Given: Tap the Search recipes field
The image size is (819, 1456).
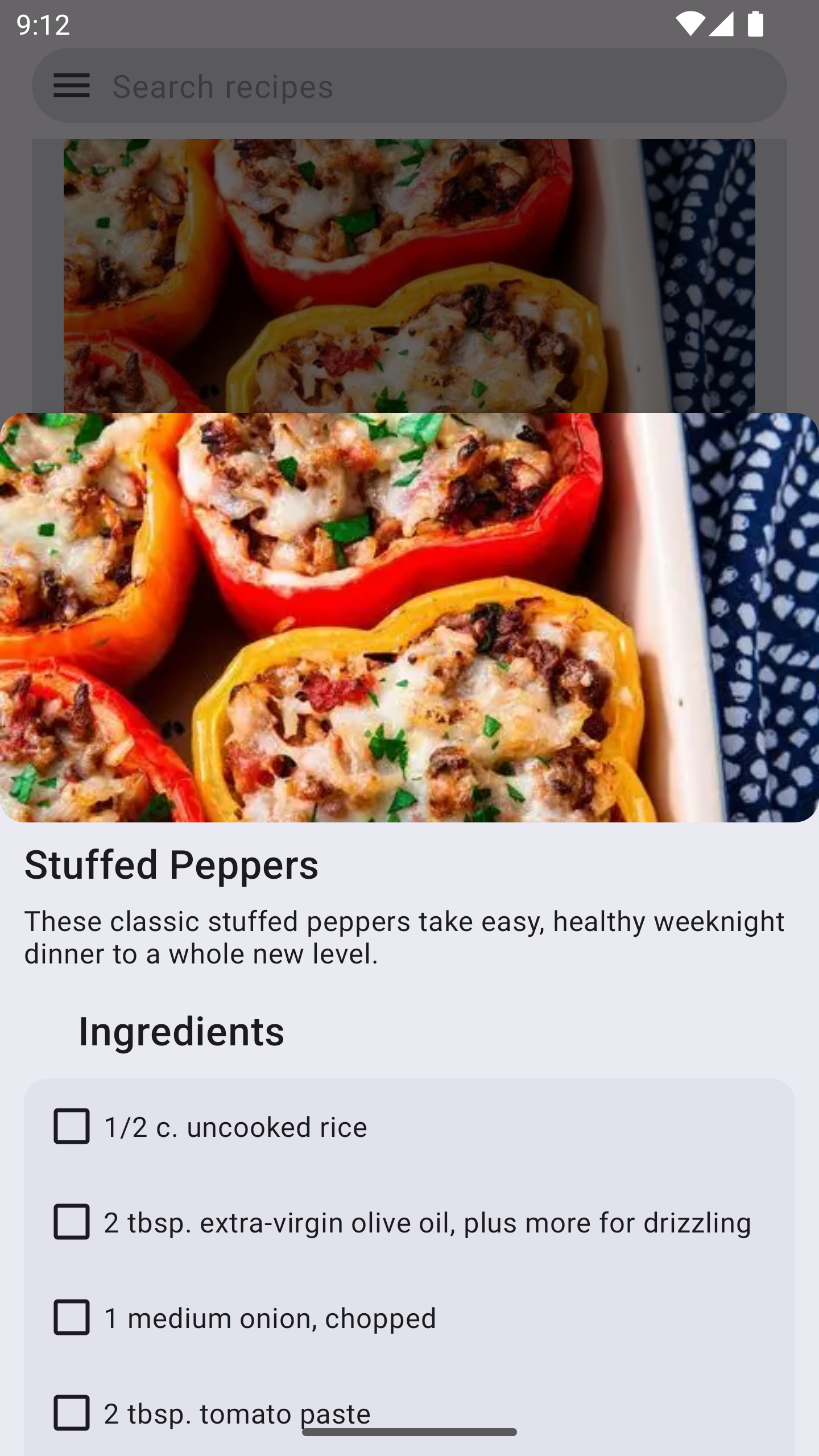Looking at the screenshot, I should [x=432, y=86].
